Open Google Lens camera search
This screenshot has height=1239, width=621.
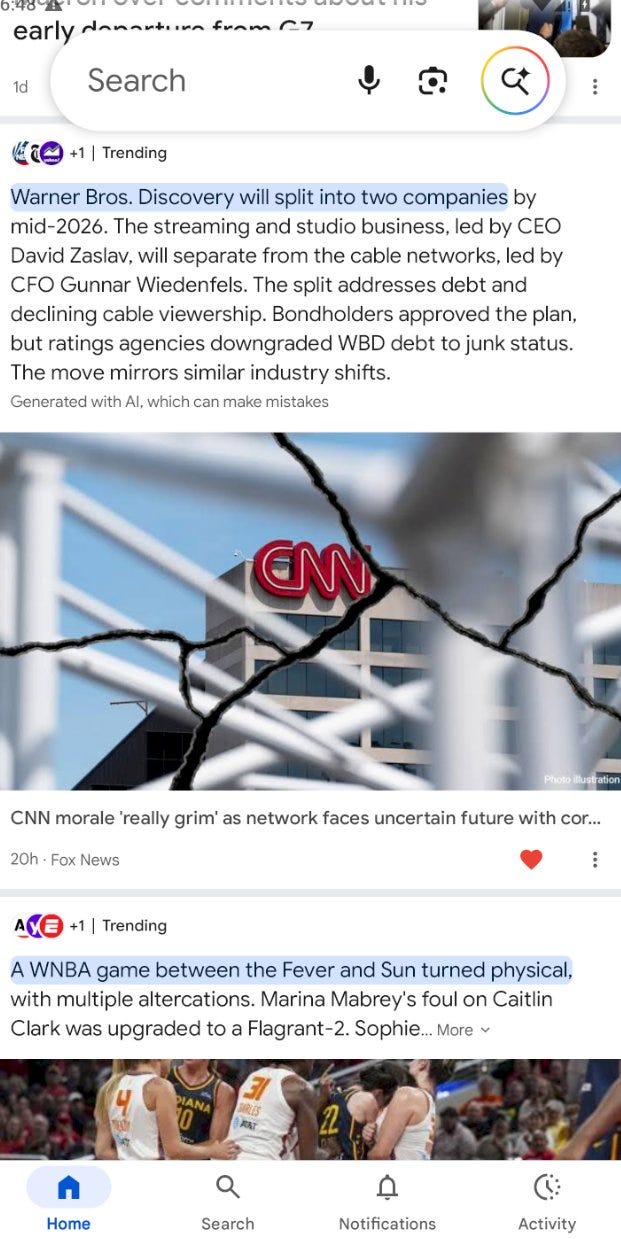point(432,81)
